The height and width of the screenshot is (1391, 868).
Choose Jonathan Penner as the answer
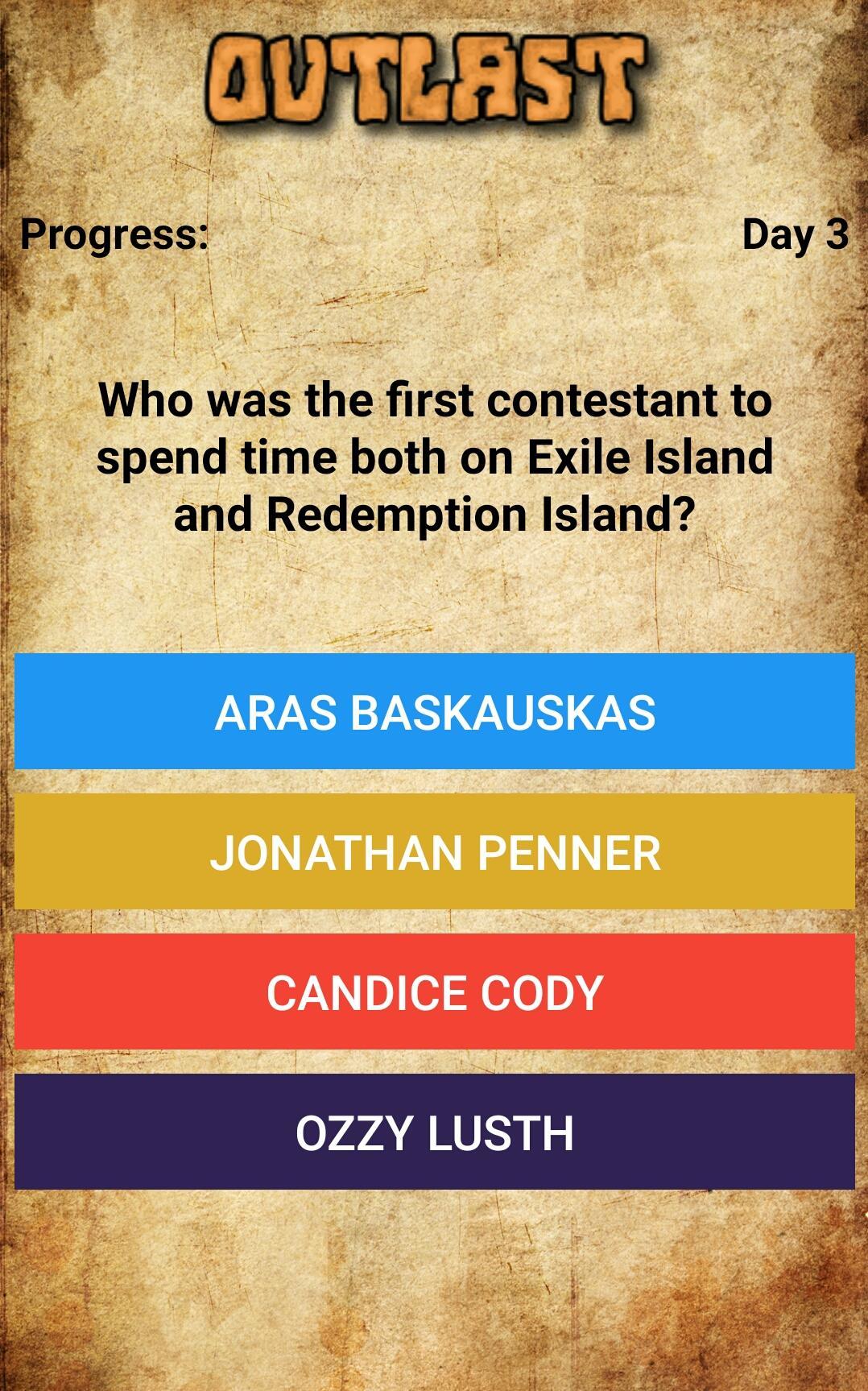[x=434, y=852]
